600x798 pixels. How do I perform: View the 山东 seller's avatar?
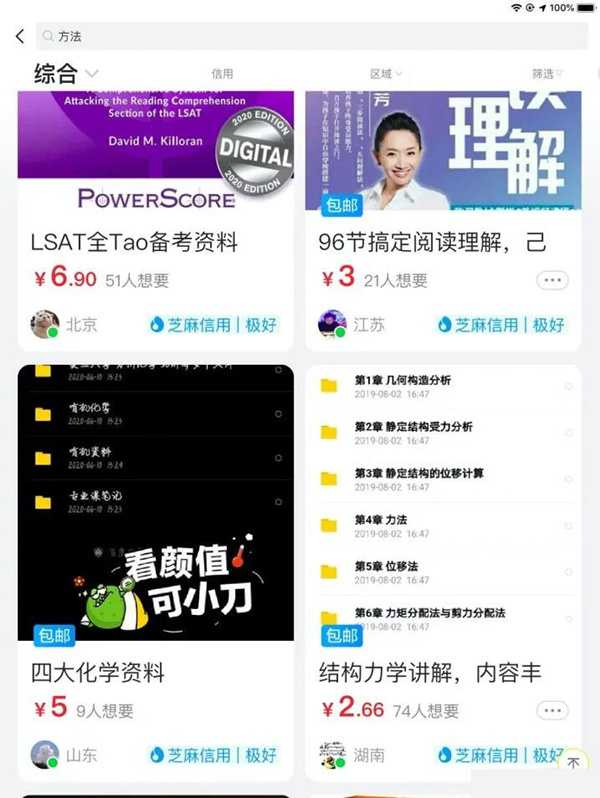pos(45,754)
